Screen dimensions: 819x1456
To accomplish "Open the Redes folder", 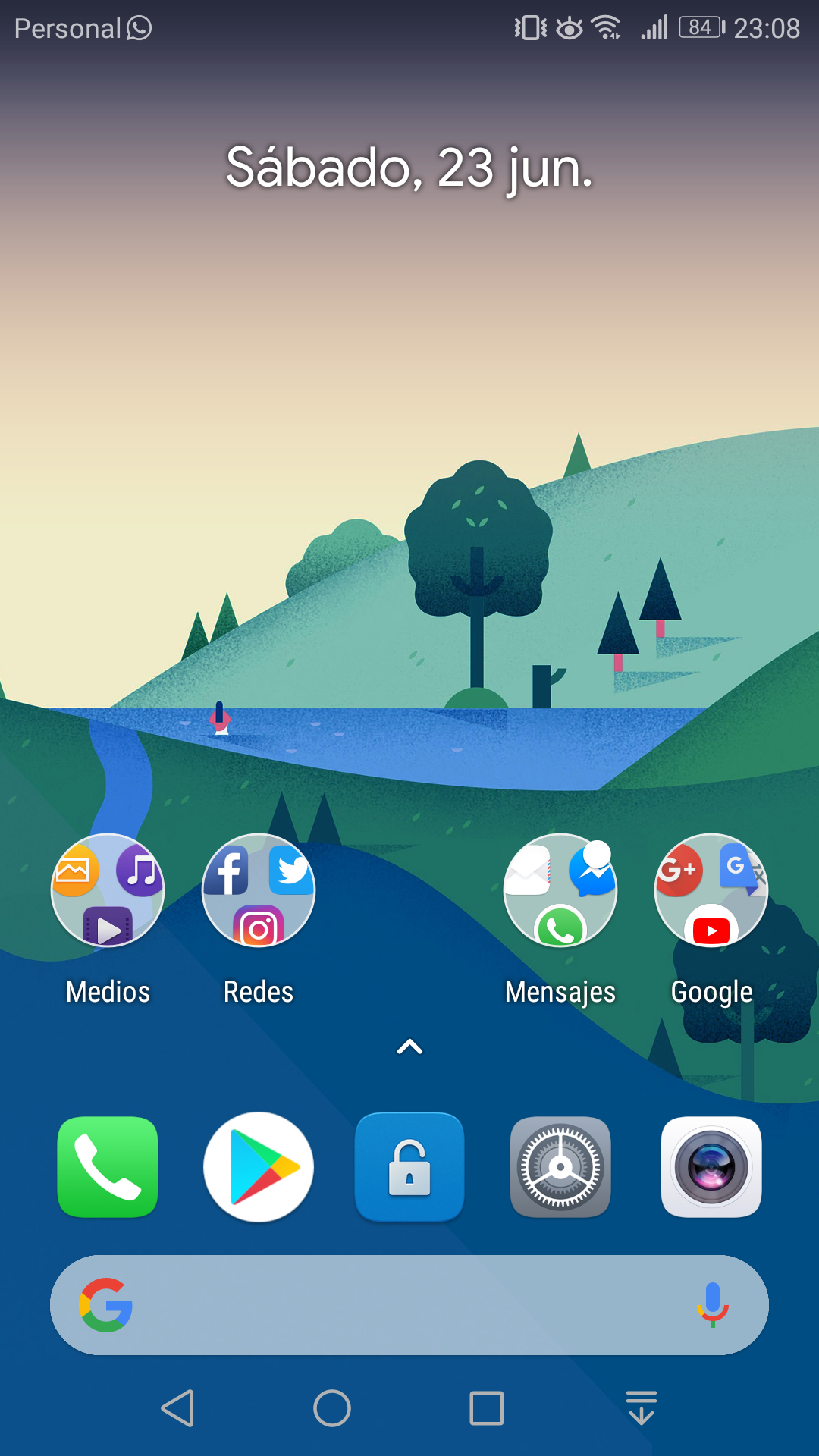I will 258,890.
